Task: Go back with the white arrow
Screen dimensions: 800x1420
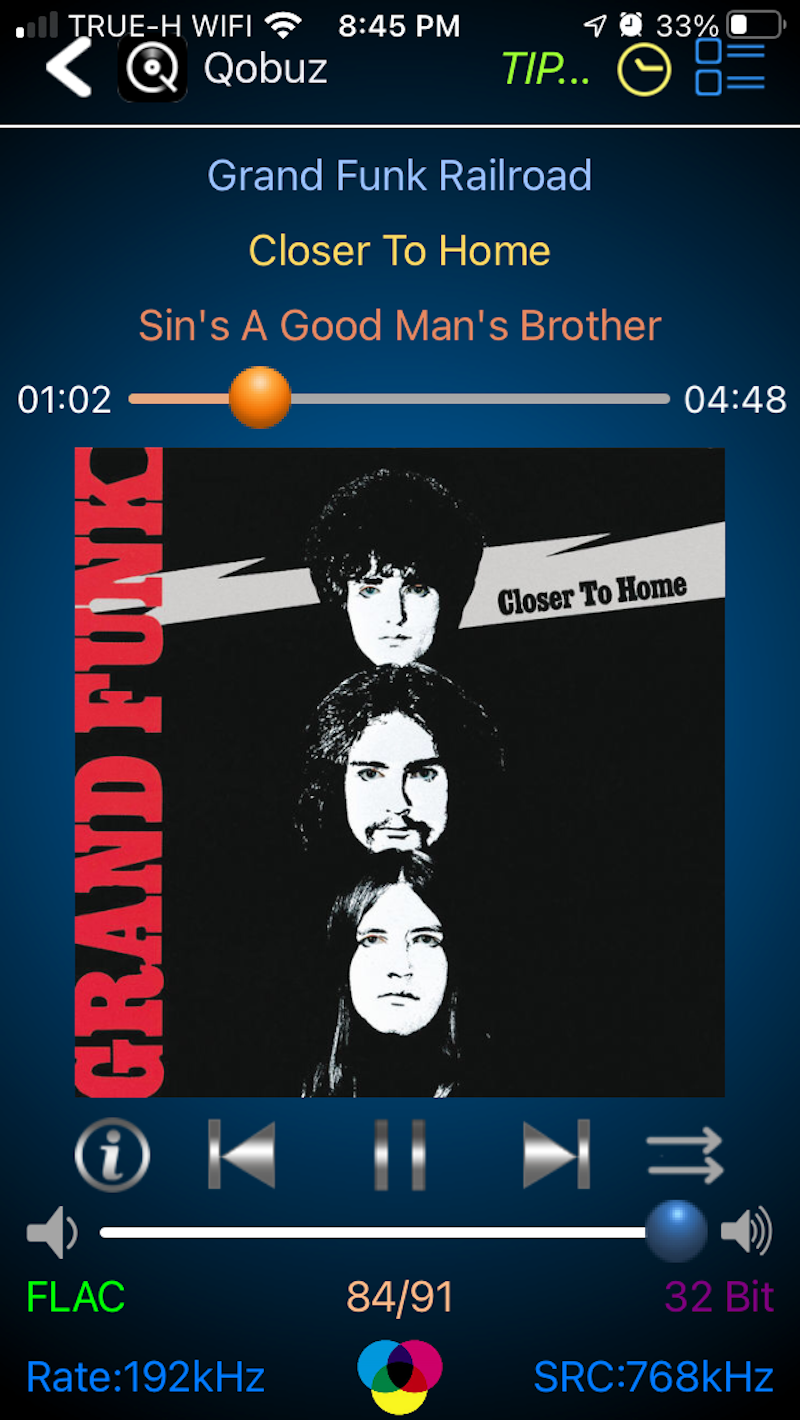Action: pos(70,68)
